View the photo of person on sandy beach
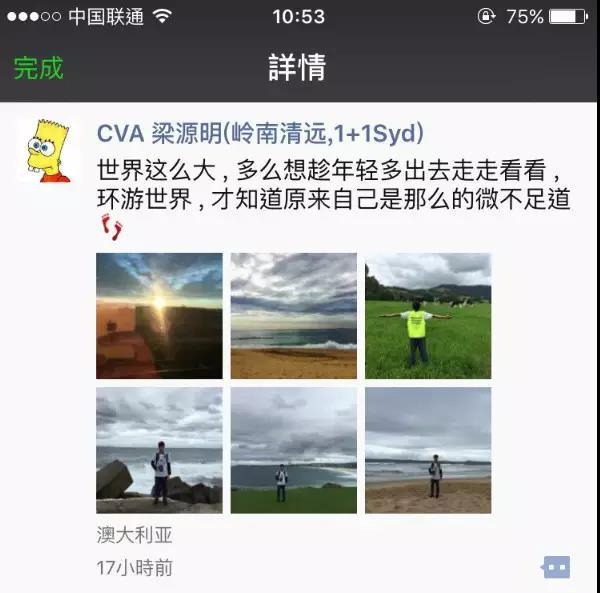 coord(428,450)
